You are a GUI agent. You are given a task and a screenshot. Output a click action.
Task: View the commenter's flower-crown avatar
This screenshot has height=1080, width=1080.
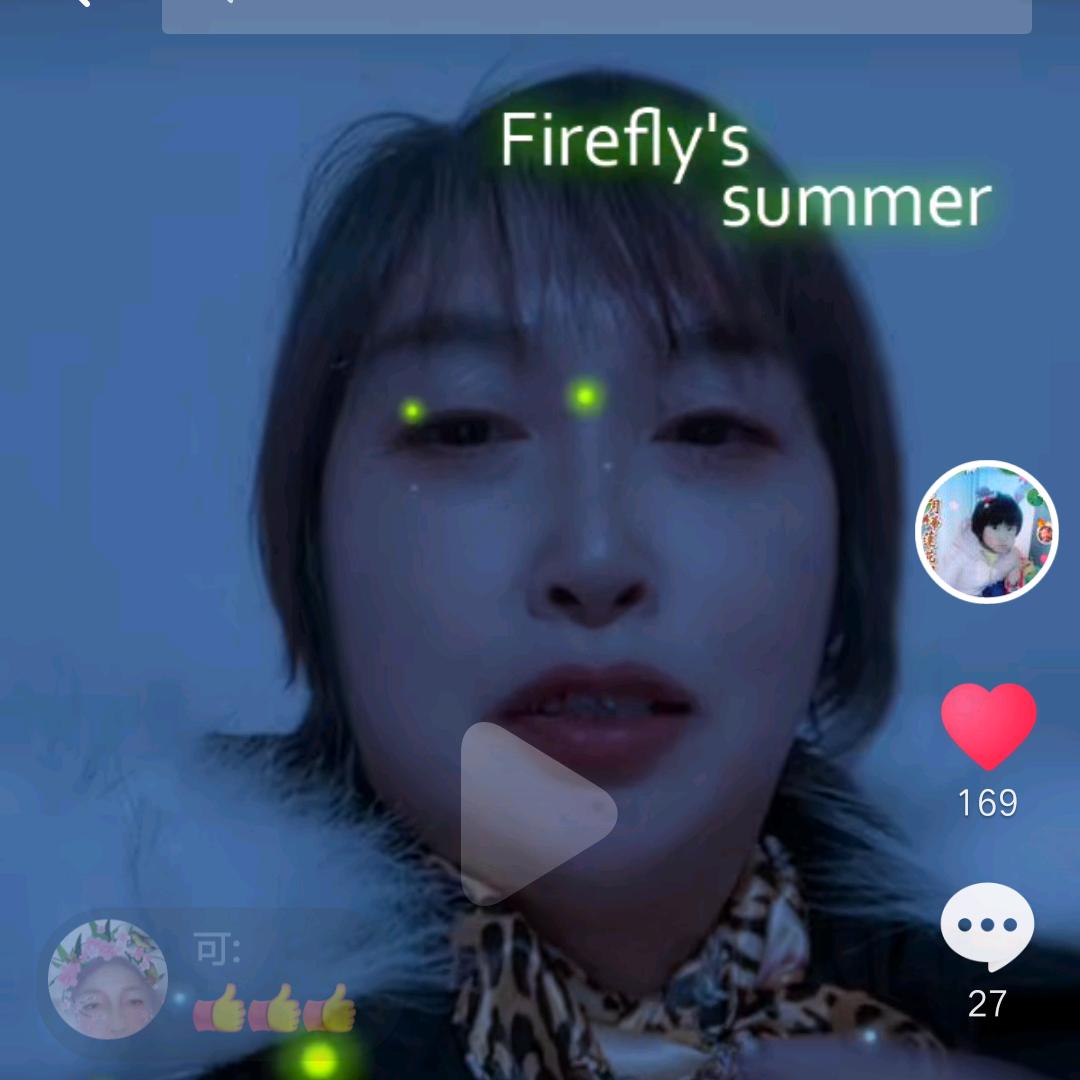(x=108, y=979)
